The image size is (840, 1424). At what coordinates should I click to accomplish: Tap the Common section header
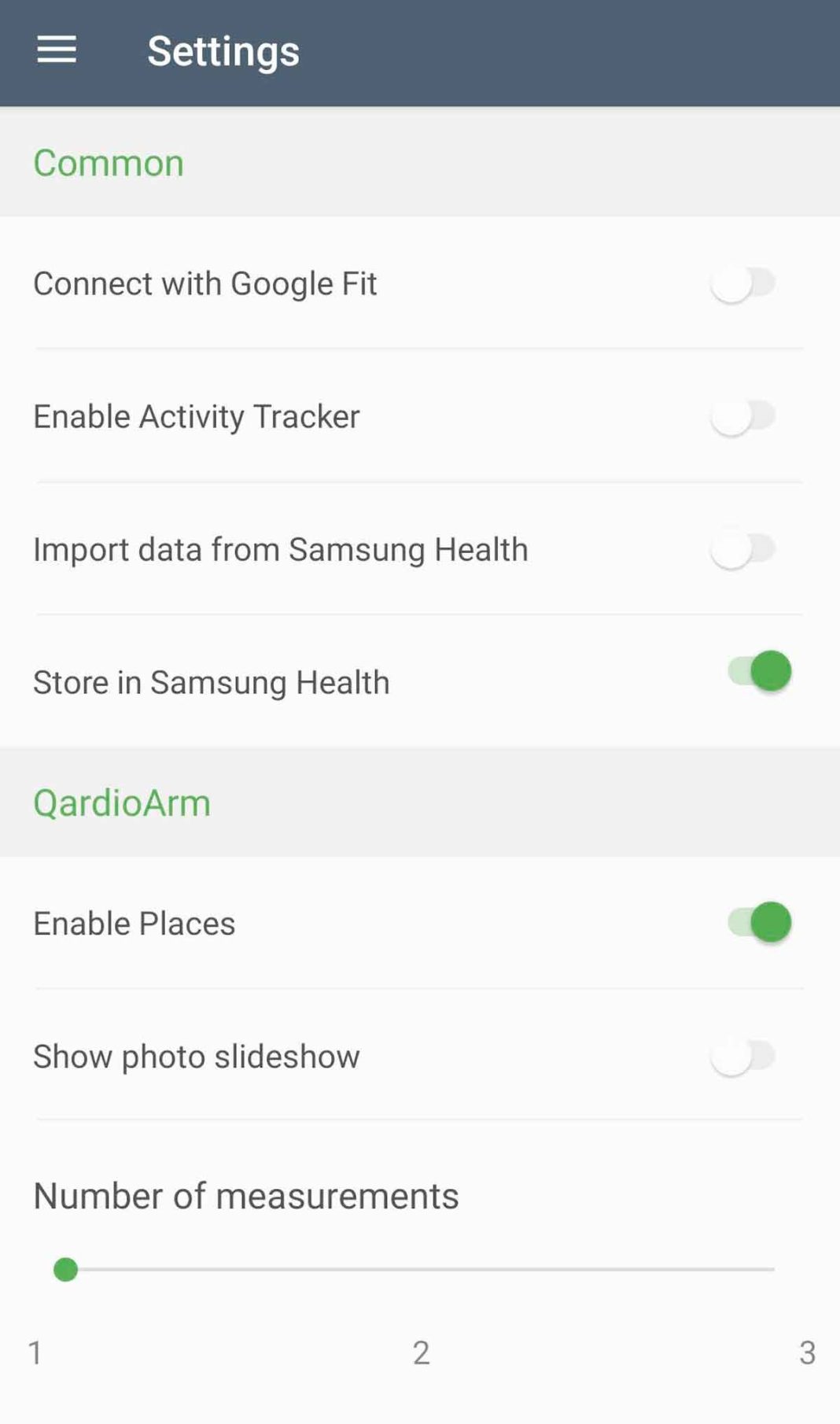click(108, 163)
